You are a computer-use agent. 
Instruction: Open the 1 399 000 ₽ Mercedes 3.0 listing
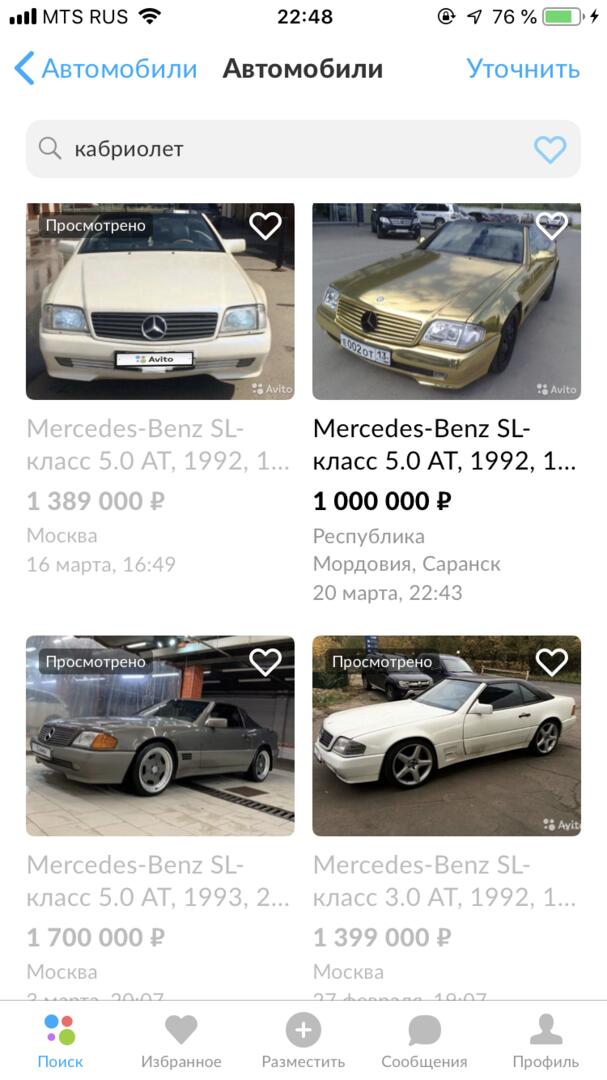446,735
